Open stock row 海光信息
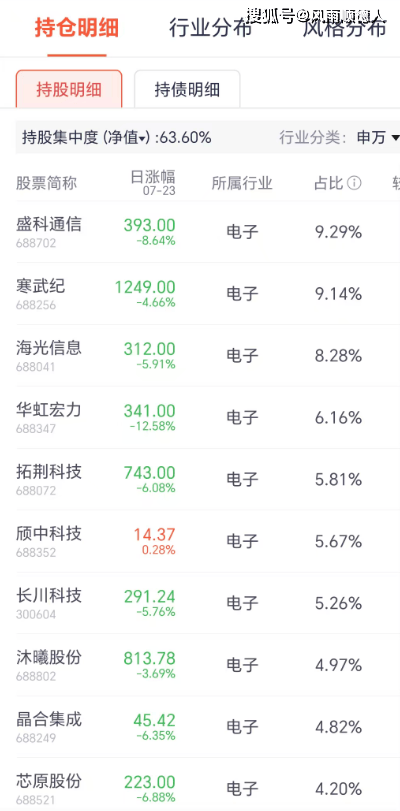The width and height of the screenshot is (400, 811). click(200, 356)
